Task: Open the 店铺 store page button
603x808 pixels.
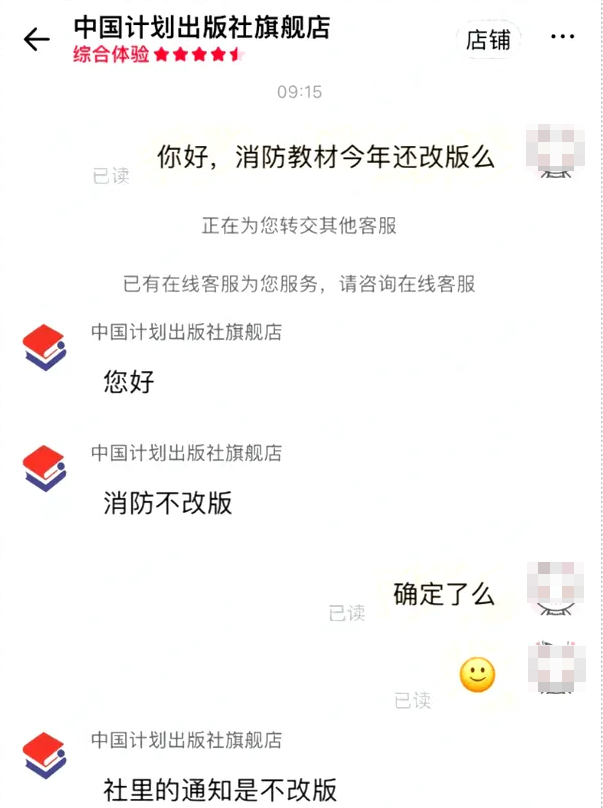Action: pyautogui.click(x=488, y=39)
